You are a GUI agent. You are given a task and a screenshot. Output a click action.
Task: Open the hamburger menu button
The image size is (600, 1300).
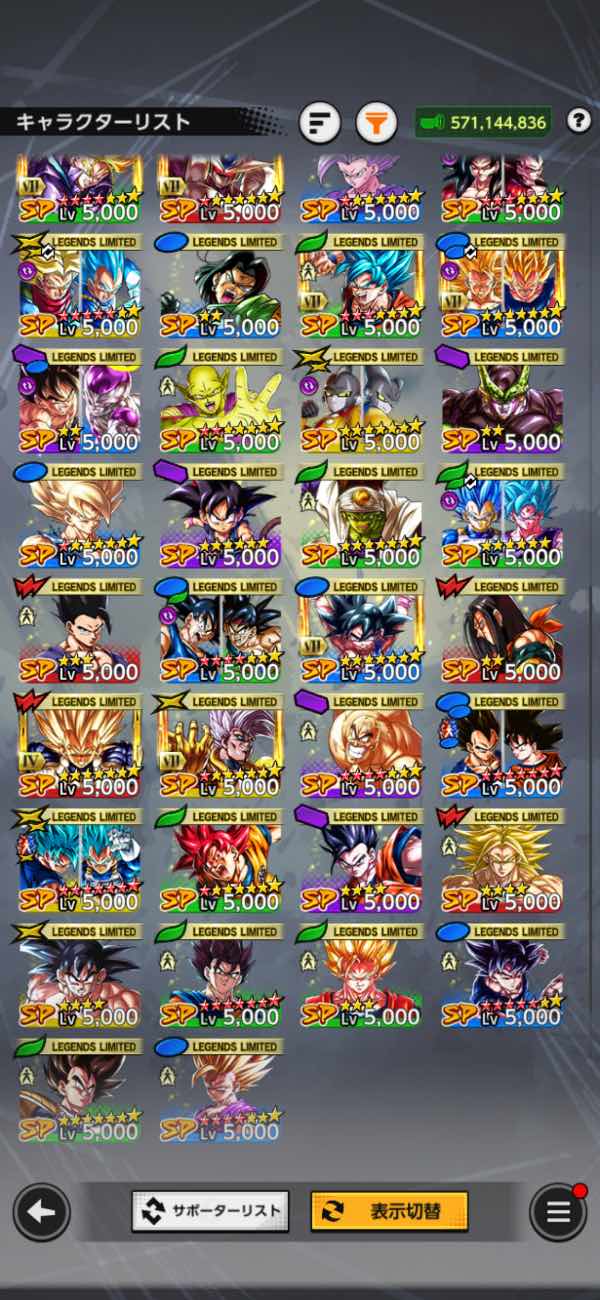557,1212
